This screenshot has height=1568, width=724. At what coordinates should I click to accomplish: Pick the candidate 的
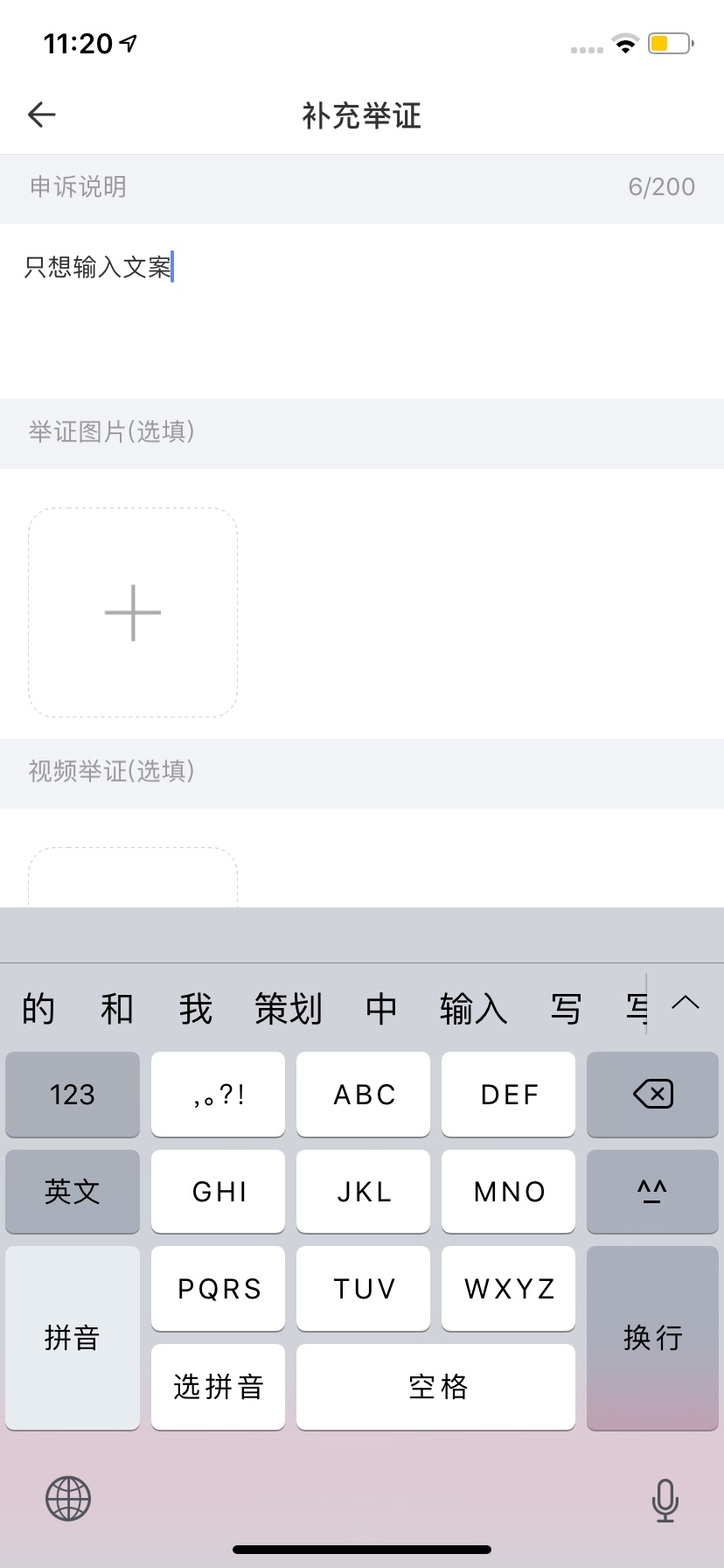pos(38,1009)
